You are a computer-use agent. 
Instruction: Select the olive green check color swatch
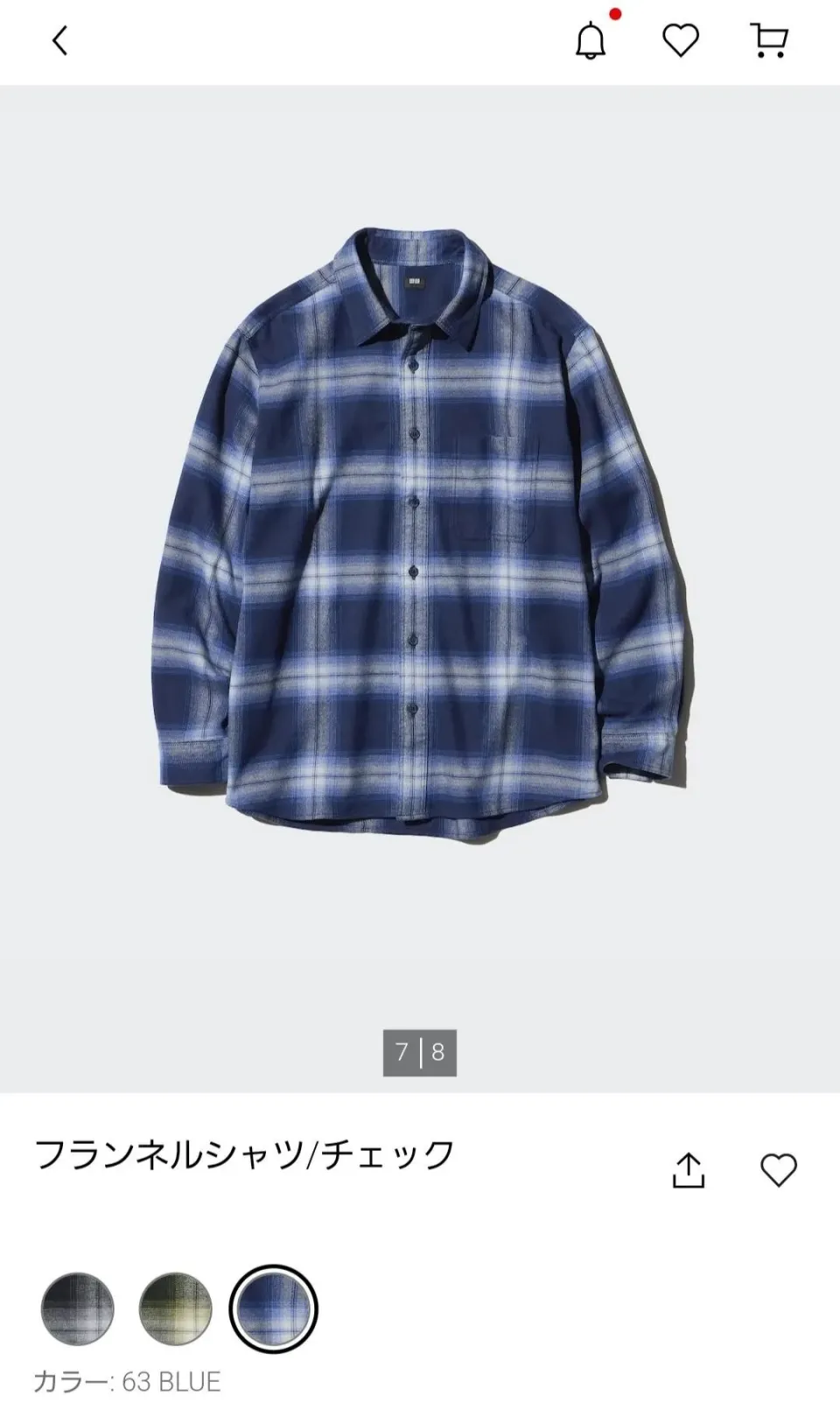pyautogui.click(x=175, y=1309)
